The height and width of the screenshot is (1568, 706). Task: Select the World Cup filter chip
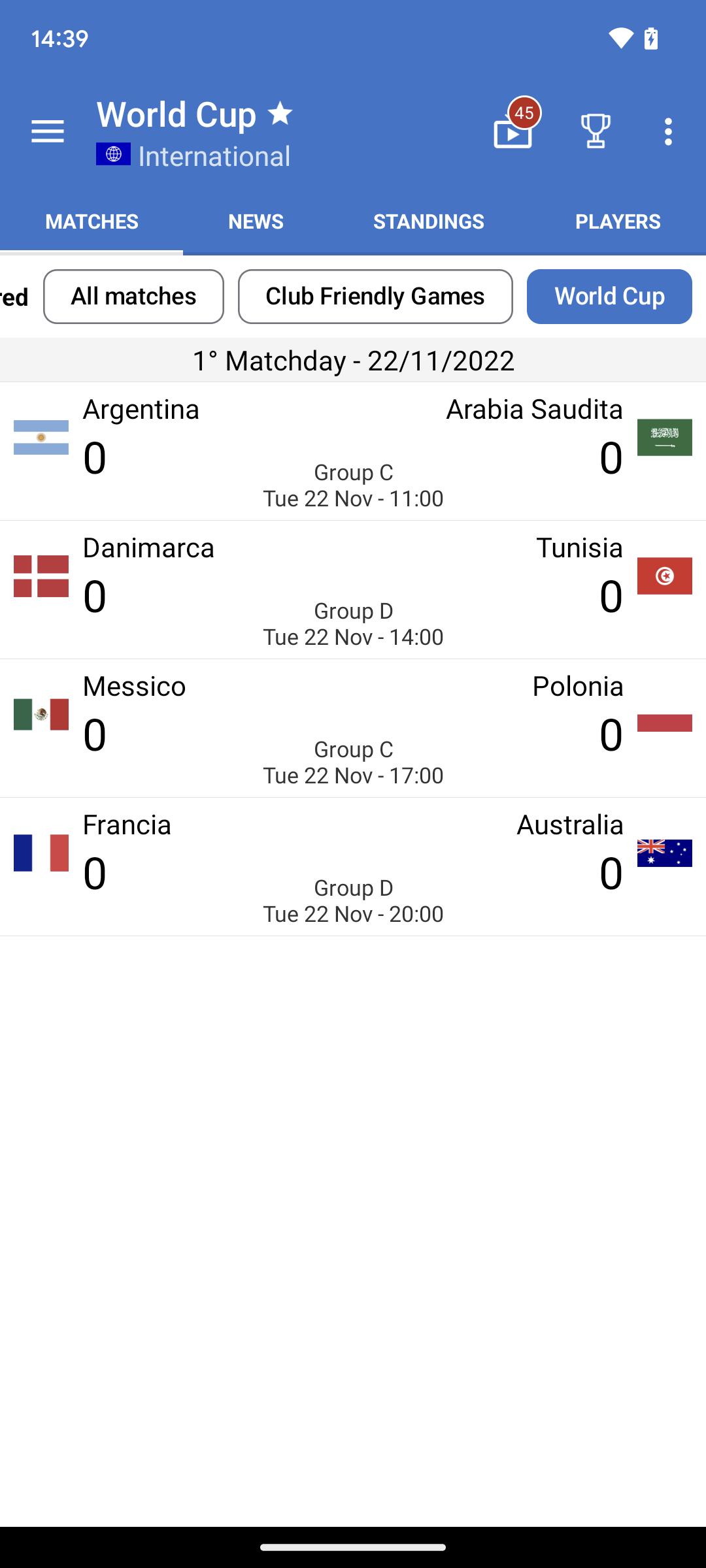[609, 297]
